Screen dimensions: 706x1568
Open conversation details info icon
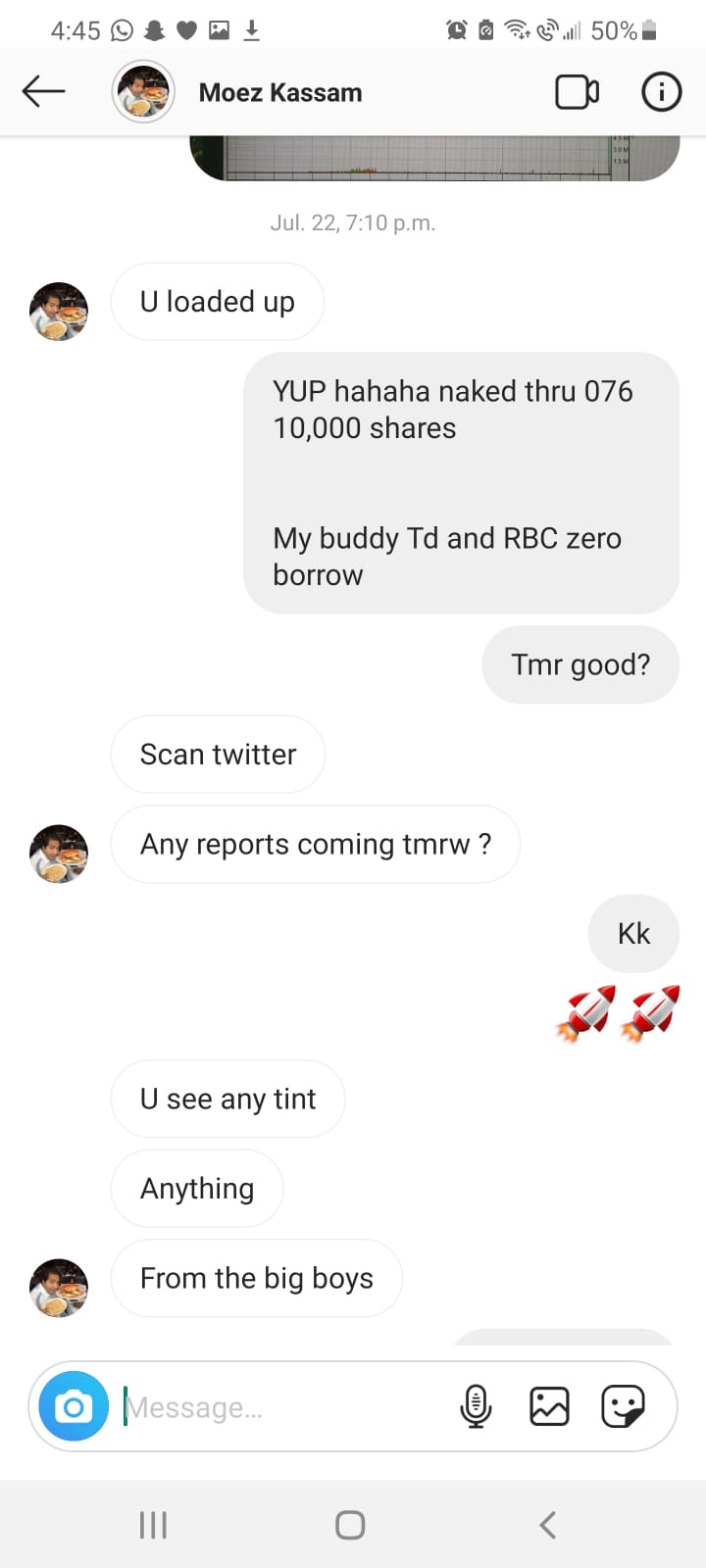coord(661,92)
